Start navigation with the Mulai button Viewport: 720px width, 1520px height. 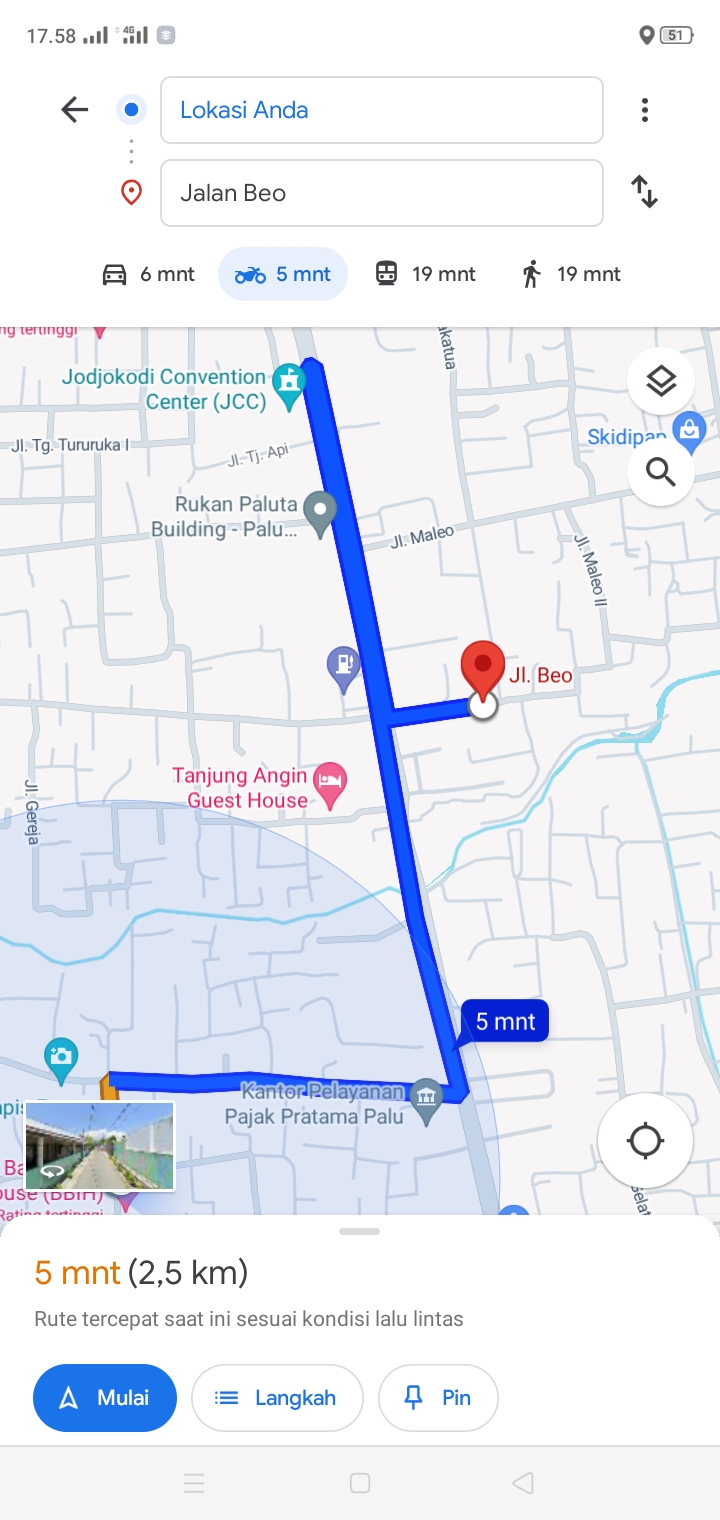(105, 1398)
